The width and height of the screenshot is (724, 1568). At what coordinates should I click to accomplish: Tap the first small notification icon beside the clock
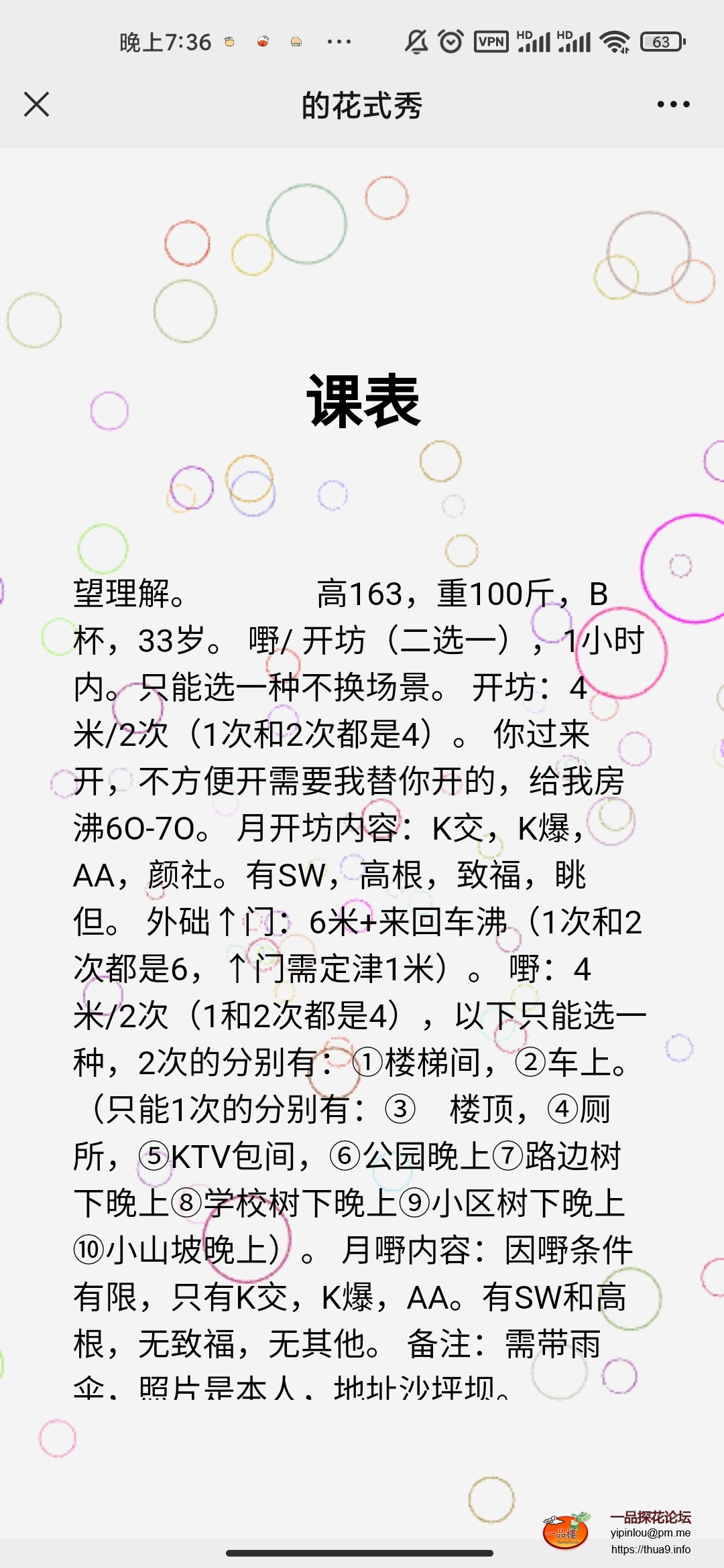[x=229, y=42]
